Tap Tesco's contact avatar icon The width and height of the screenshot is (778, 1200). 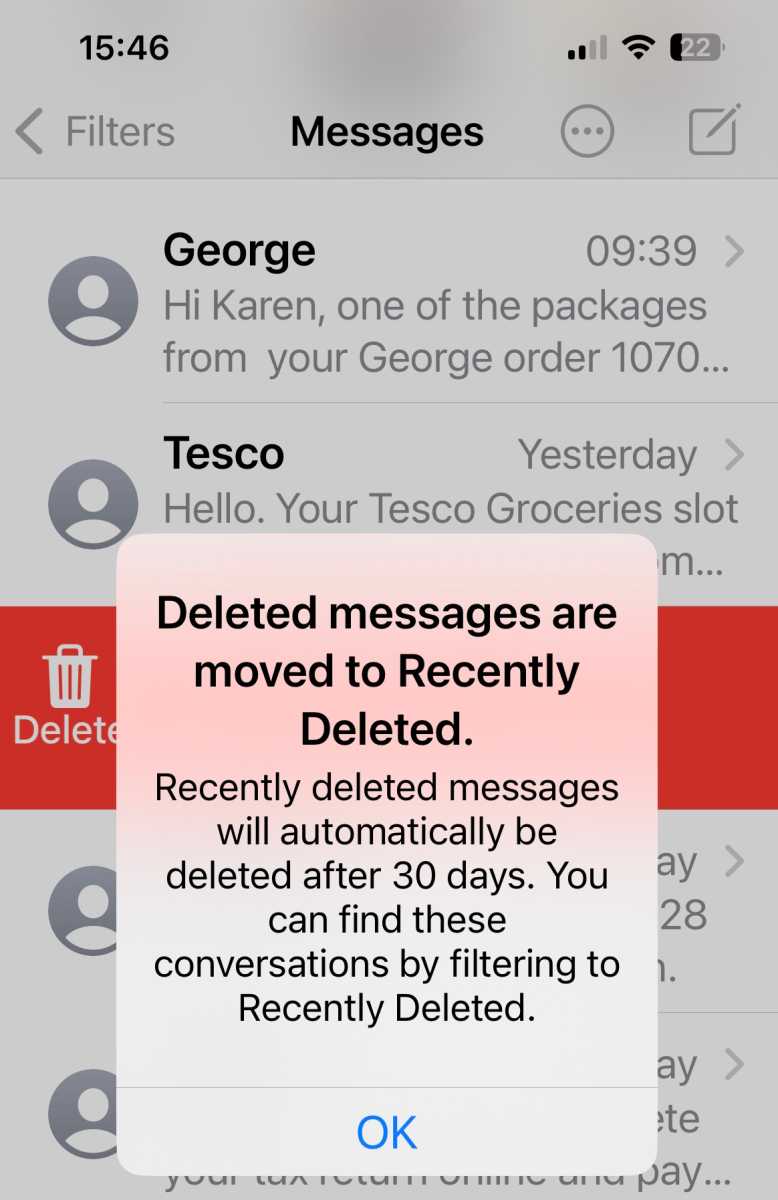pos(93,505)
